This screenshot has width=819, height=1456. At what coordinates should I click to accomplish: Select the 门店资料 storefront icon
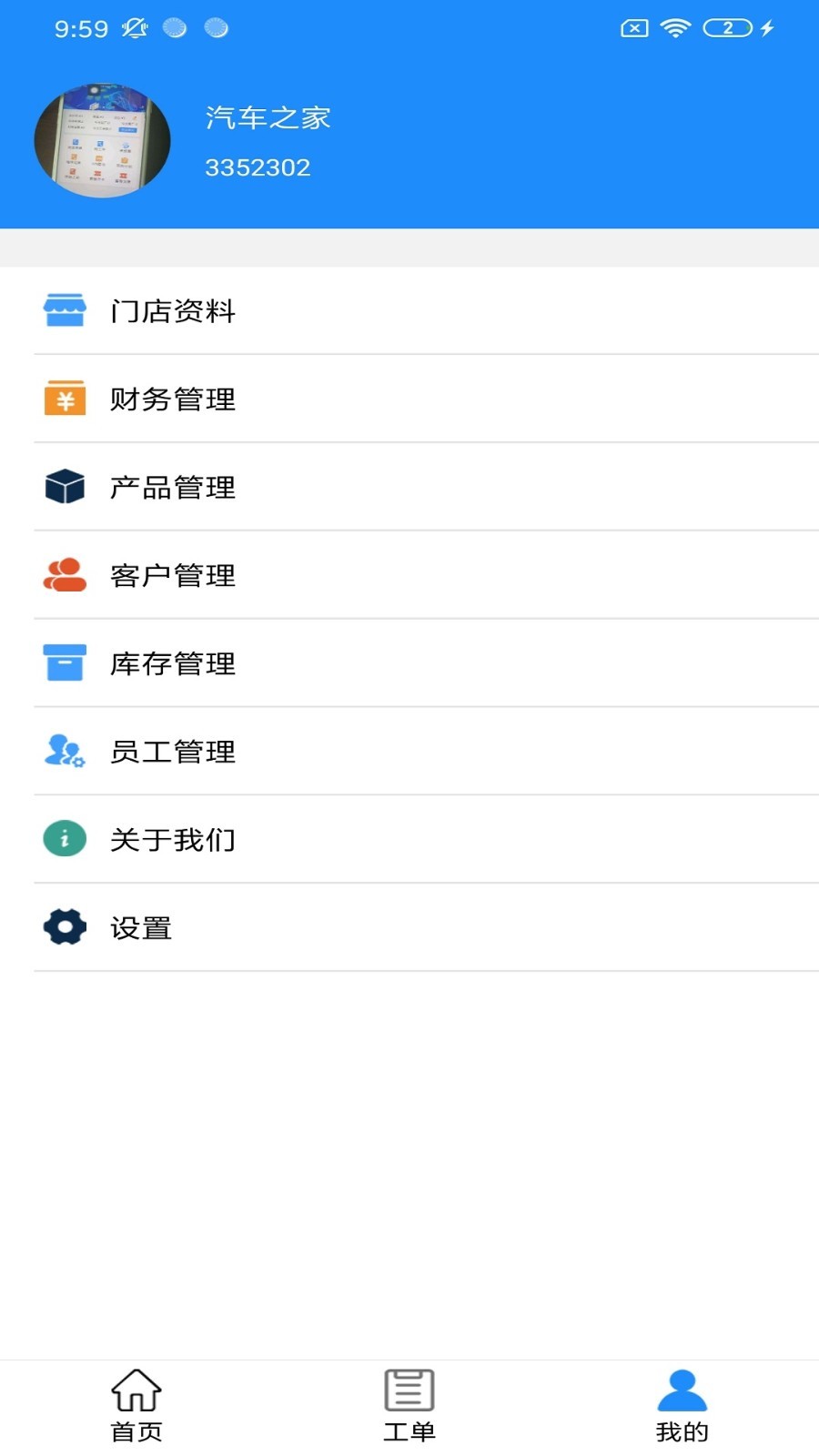(x=63, y=310)
